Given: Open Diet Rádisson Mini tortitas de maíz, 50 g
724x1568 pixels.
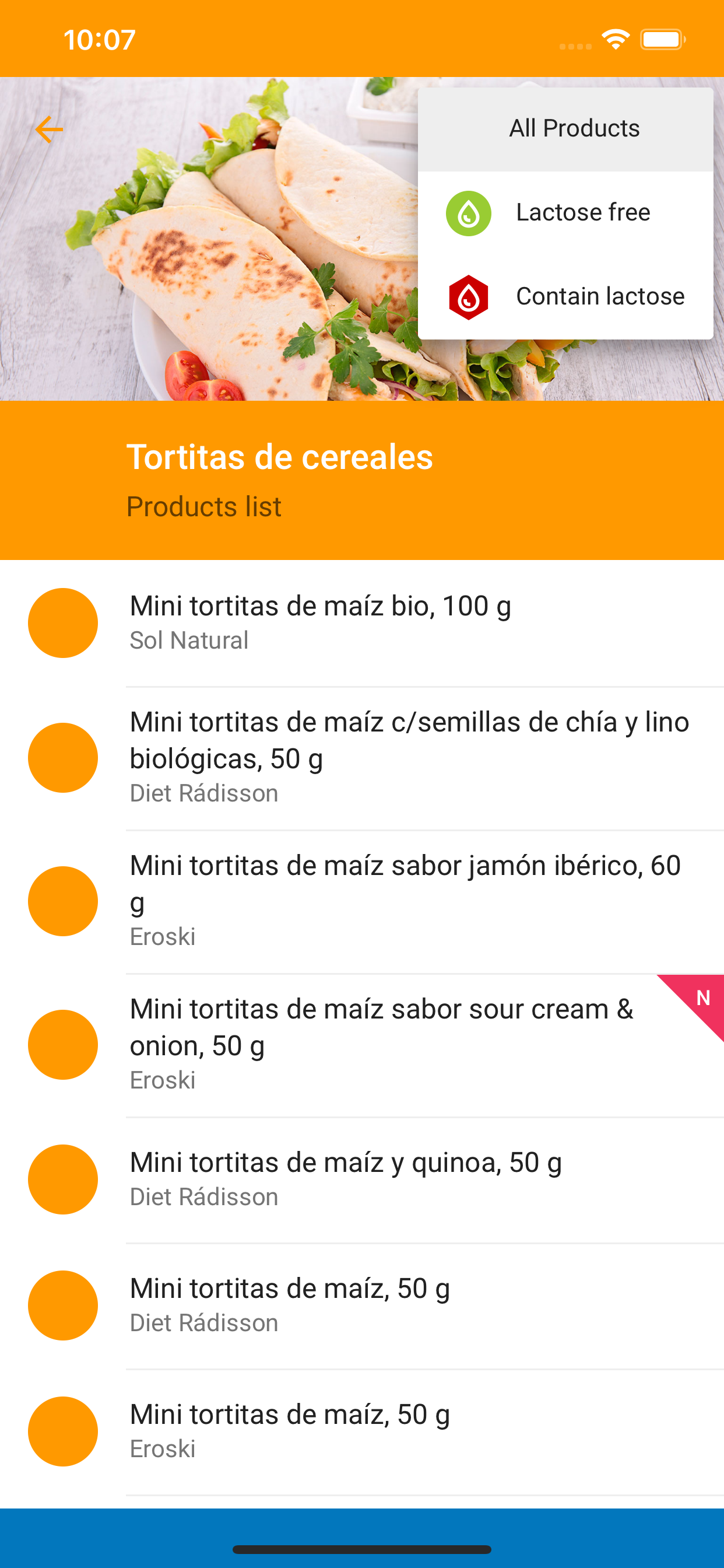Looking at the screenshot, I should (362, 1305).
